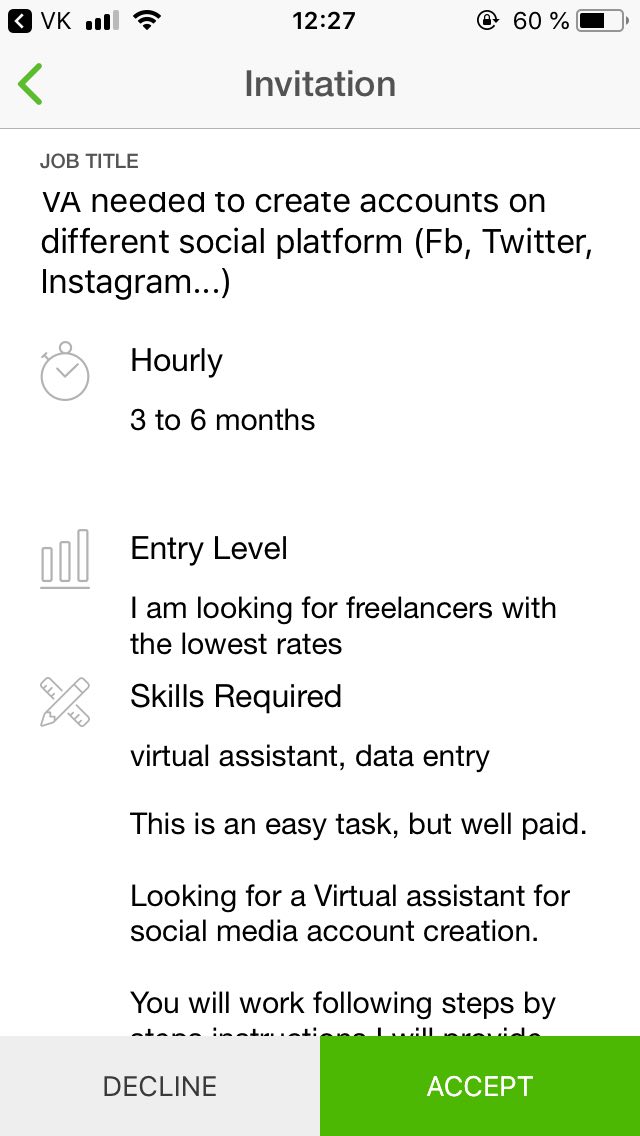Accept the job invitation
Image resolution: width=640 pixels, height=1136 pixels.
(480, 1086)
